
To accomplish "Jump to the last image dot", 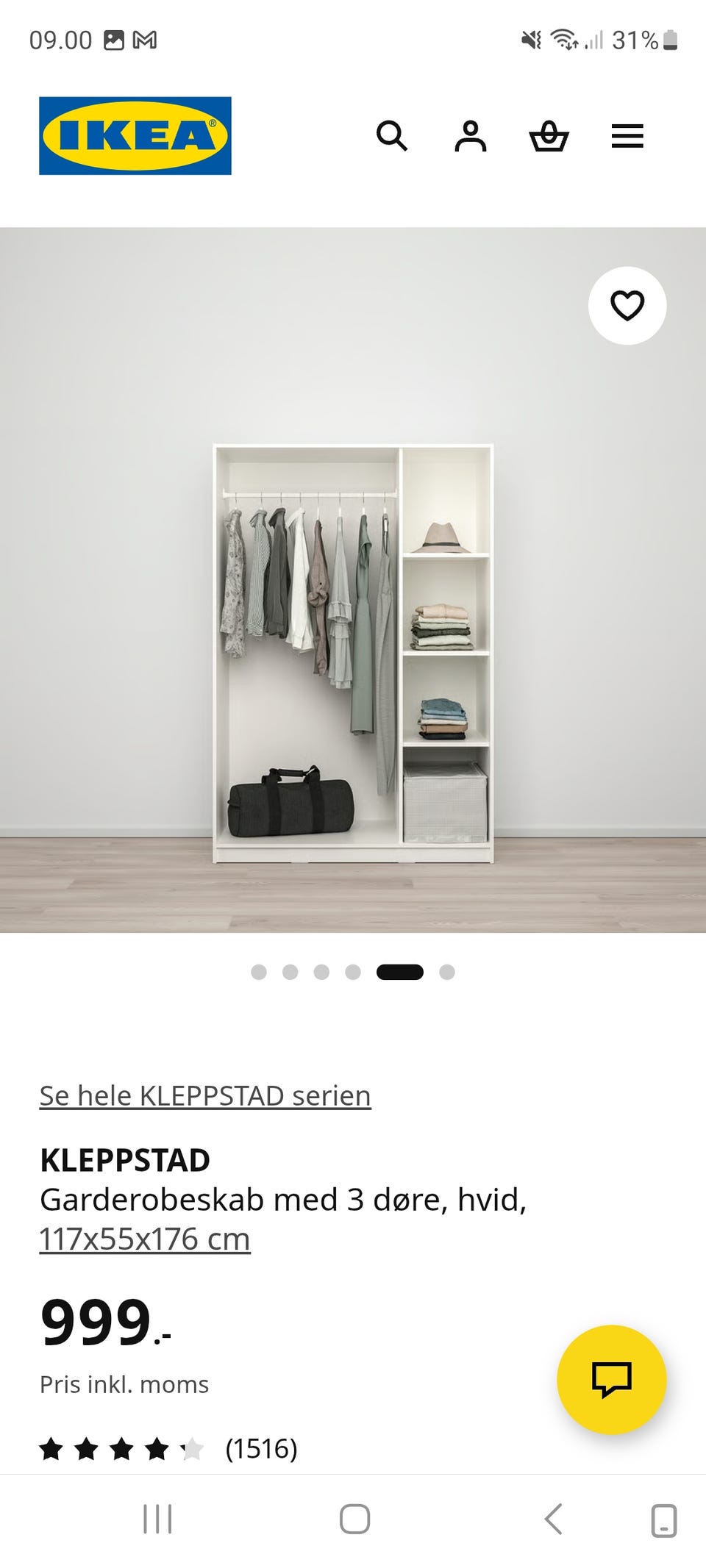I will pyautogui.click(x=446, y=973).
